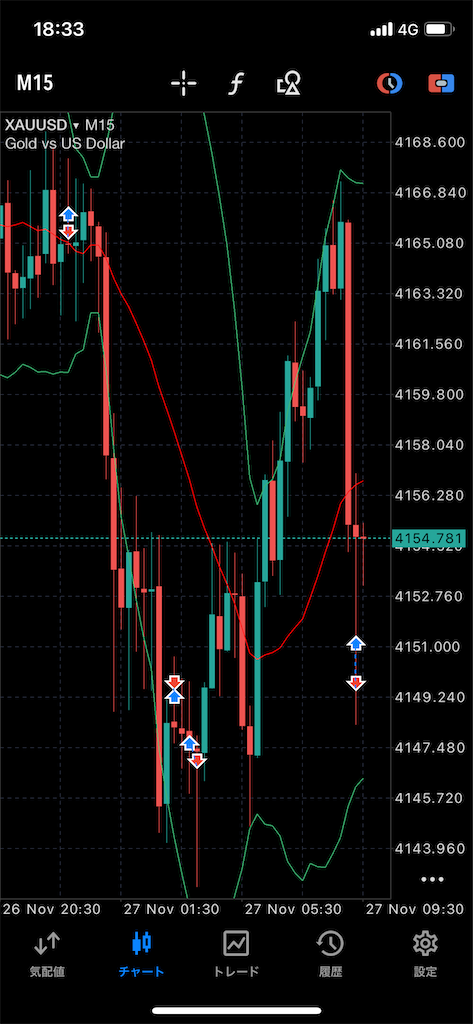This screenshot has height=1024, width=473.
Task: Select the チャート tab
Action: [142, 954]
